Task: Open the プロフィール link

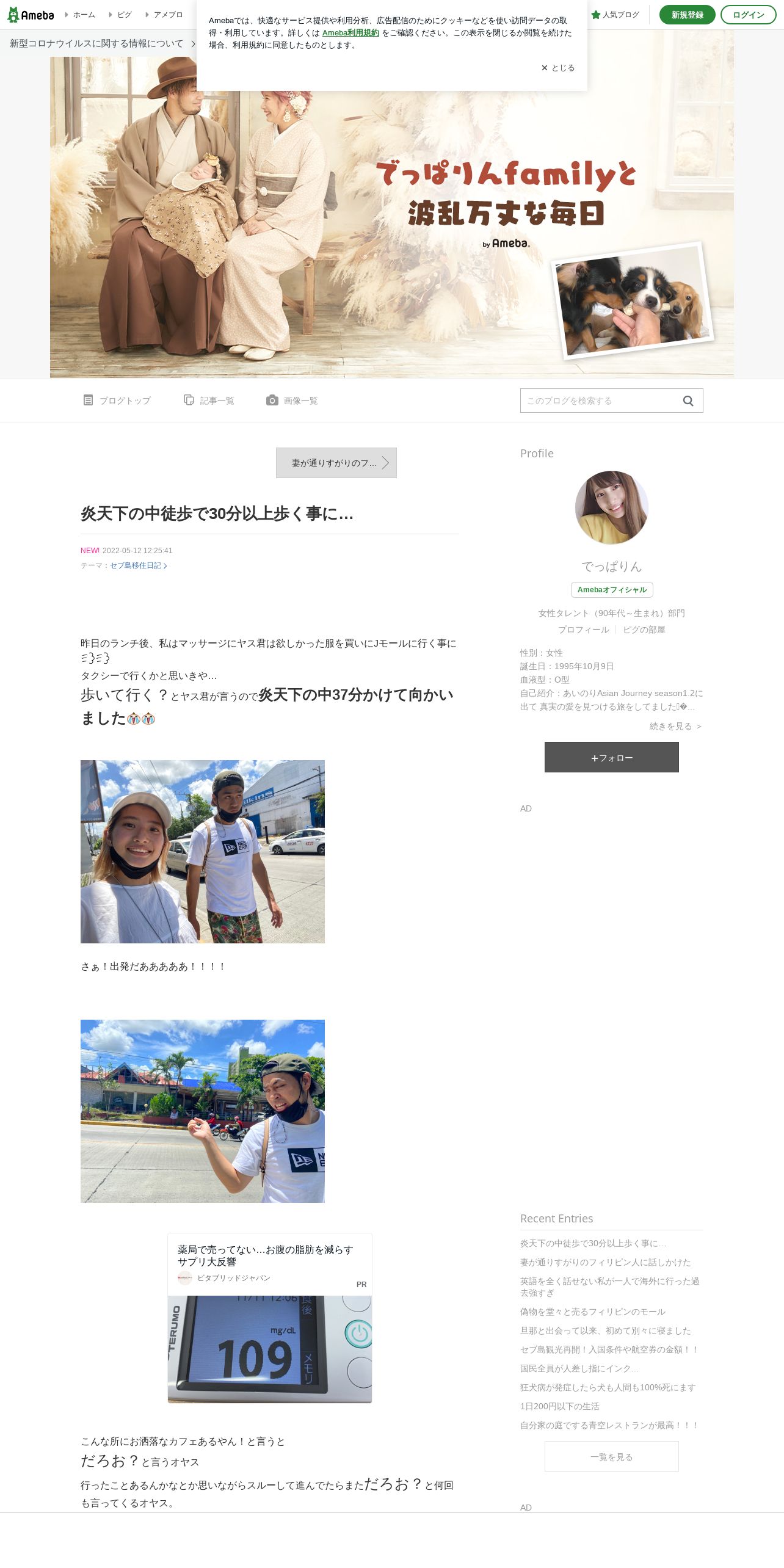Action: coord(583,630)
